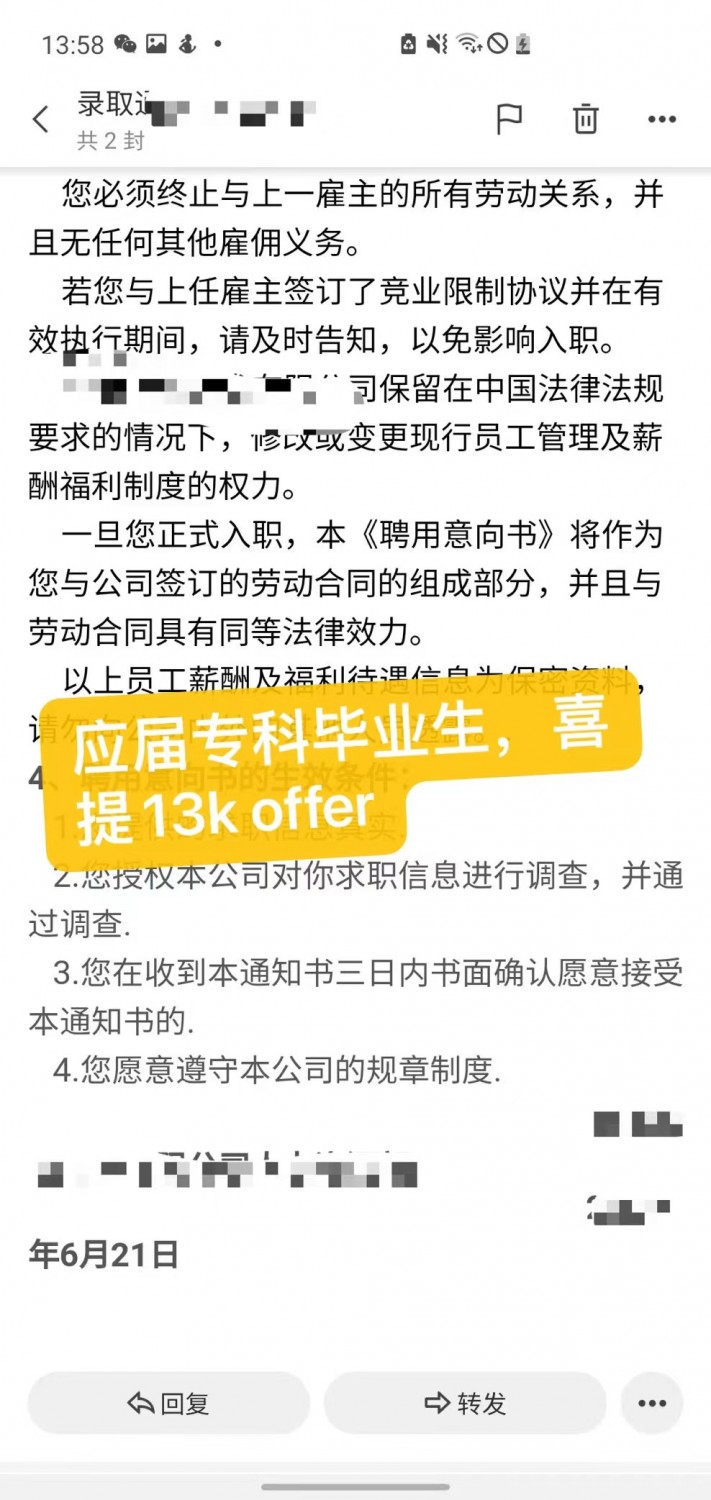Delete this email with the trash icon
Viewport: 711px width, 1500px height.
tap(585, 119)
